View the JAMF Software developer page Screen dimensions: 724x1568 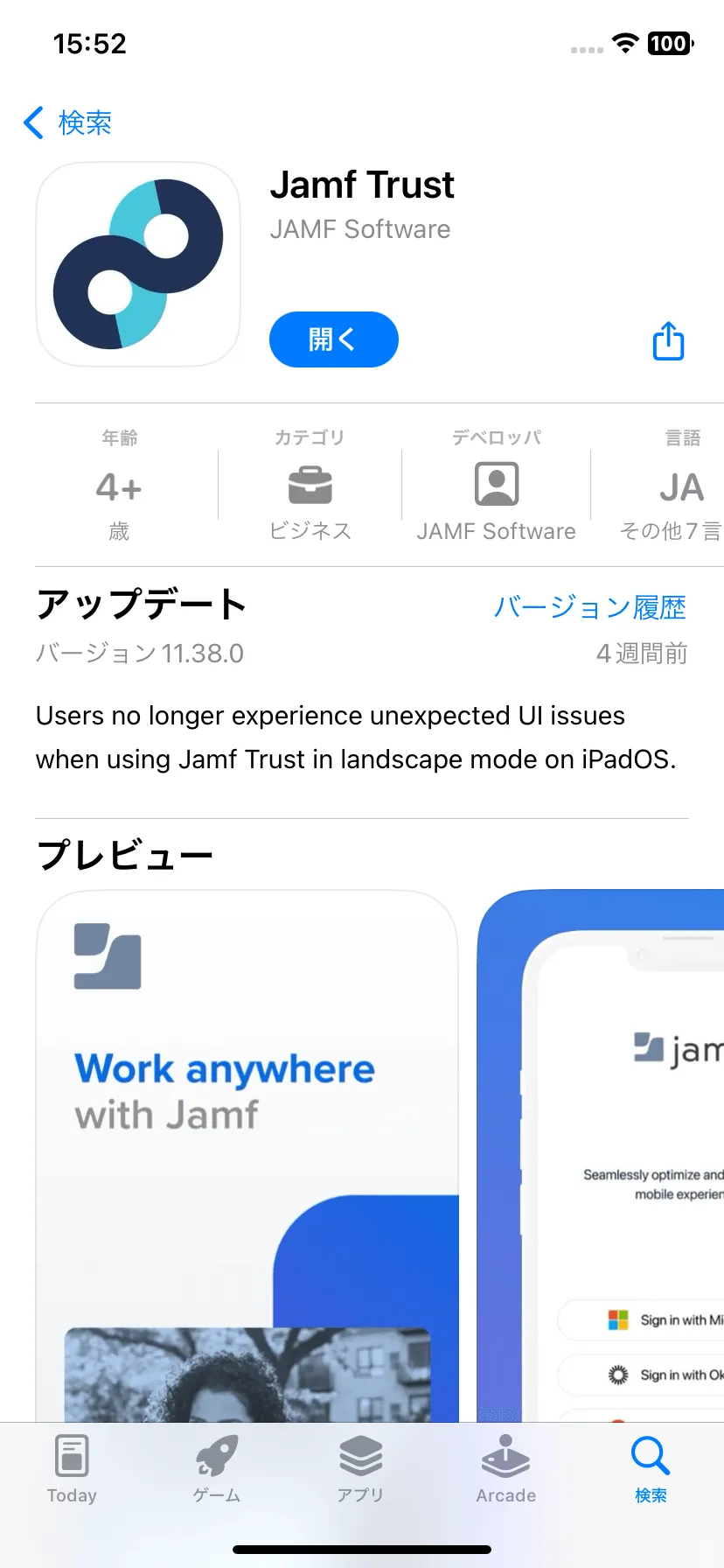pos(496,486)
